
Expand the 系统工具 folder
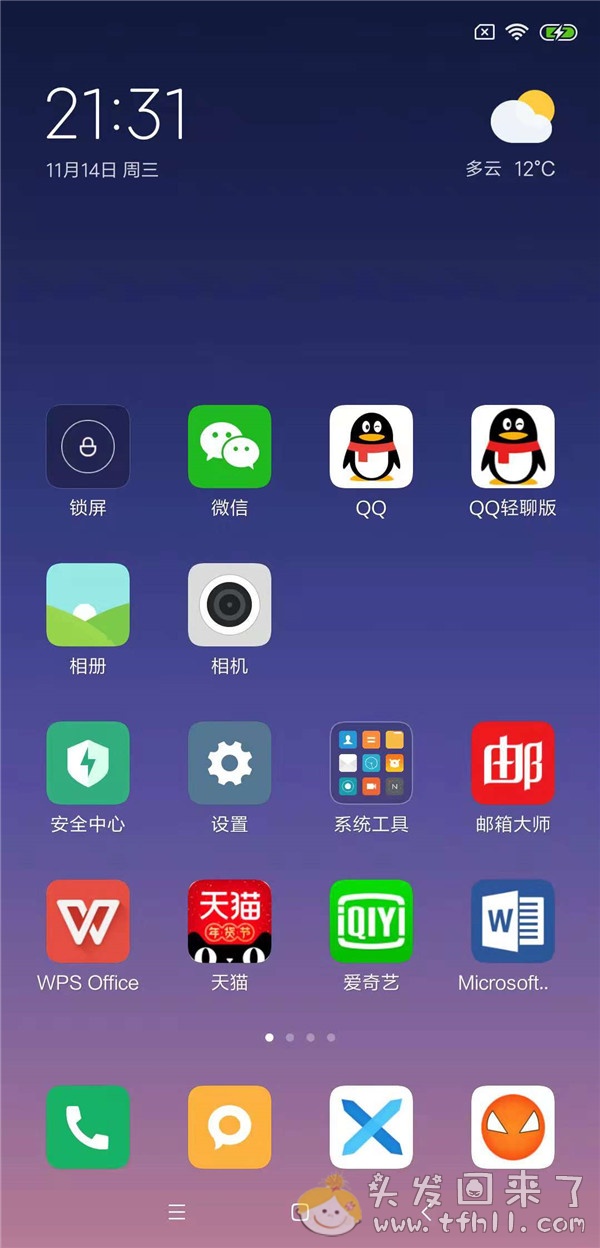pos(371,762)
